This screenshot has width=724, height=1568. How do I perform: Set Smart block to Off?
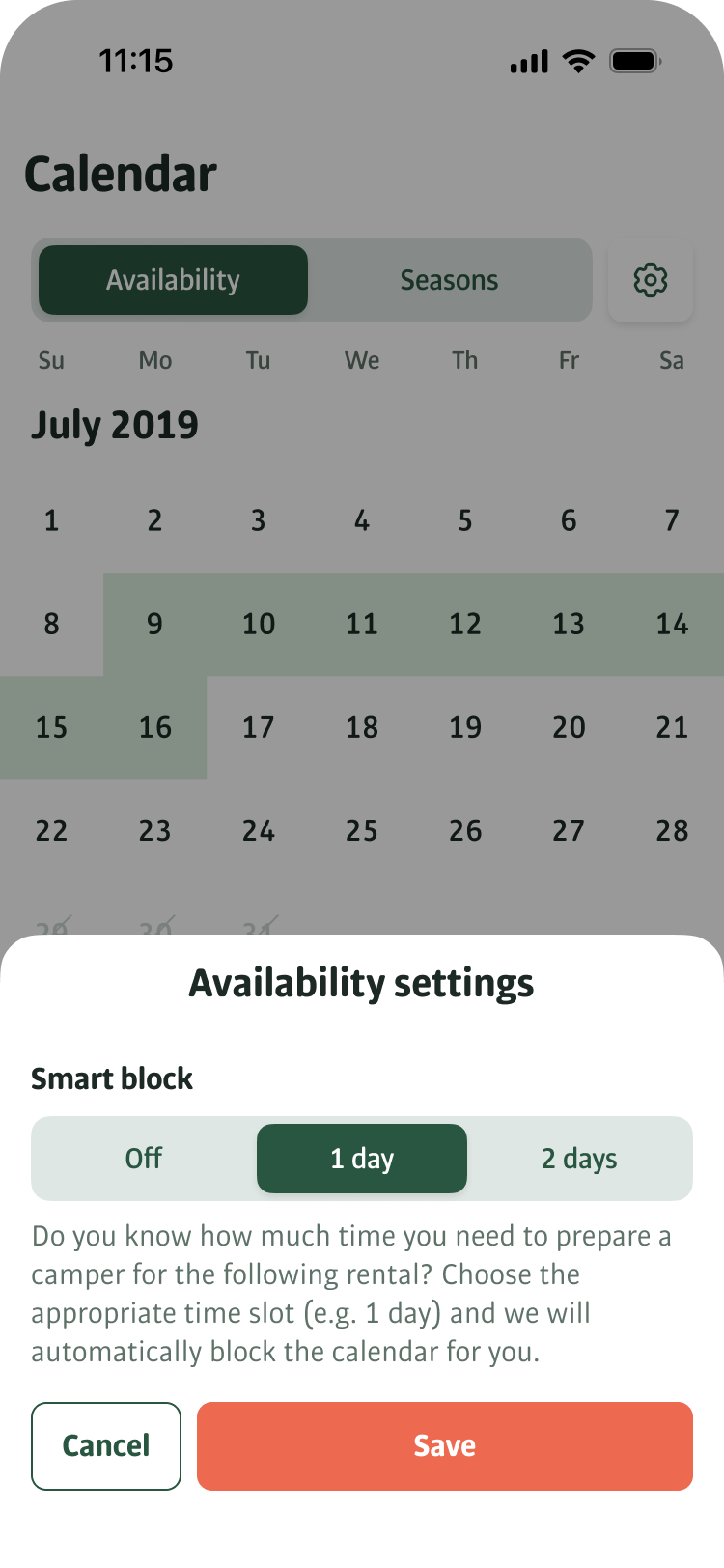(x=144, y=1158)
